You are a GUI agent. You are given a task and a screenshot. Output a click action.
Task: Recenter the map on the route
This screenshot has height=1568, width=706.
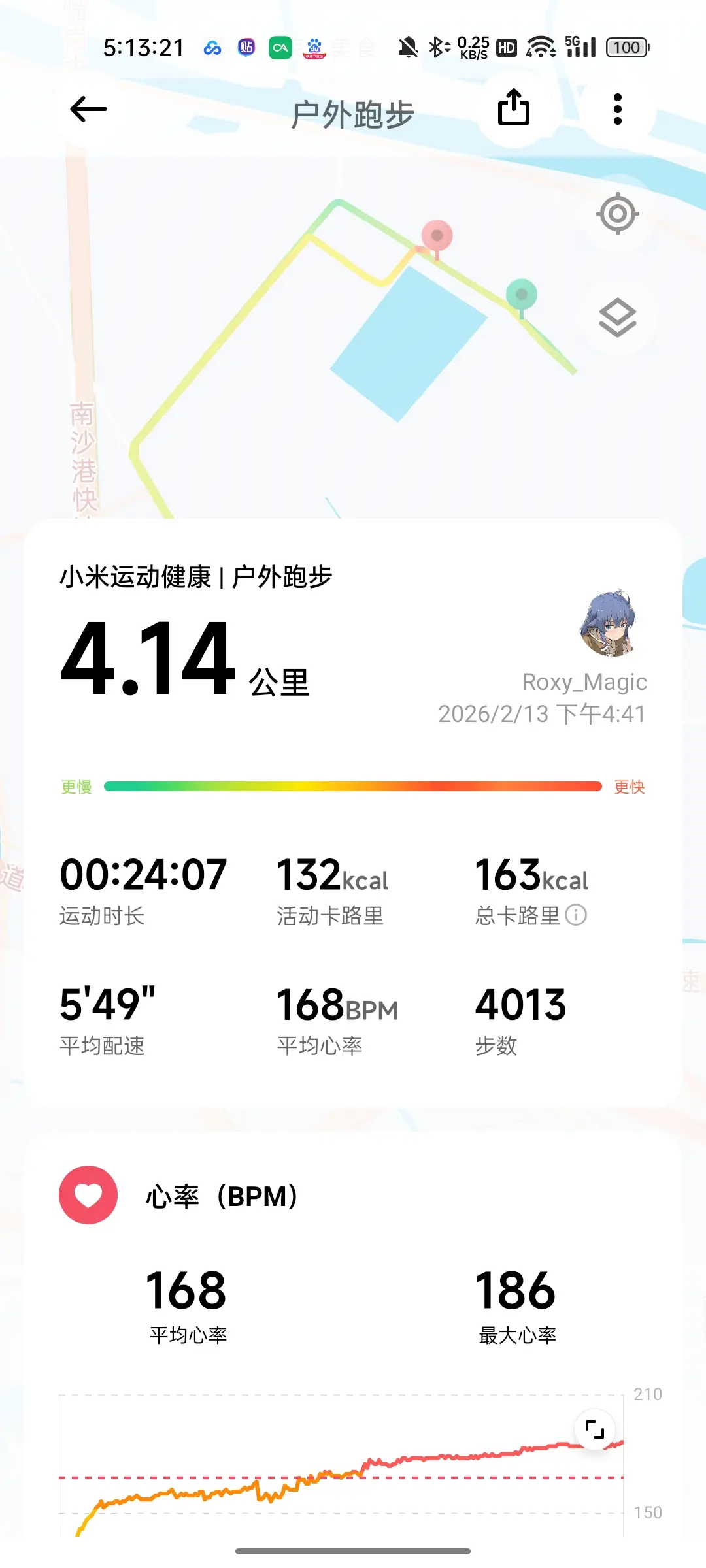click(x=617, y=214)
